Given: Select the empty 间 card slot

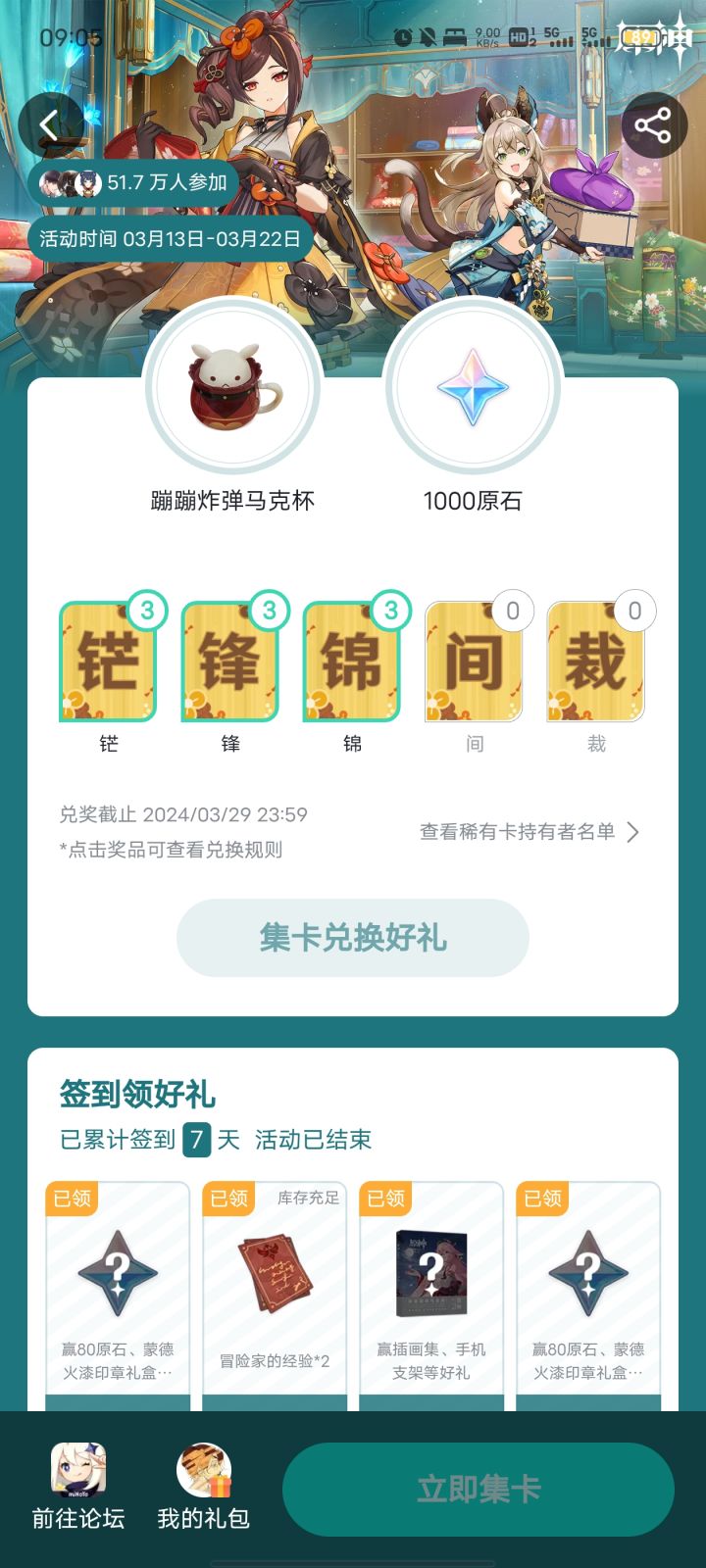Looking at the screenshot, I should point(474,660).
